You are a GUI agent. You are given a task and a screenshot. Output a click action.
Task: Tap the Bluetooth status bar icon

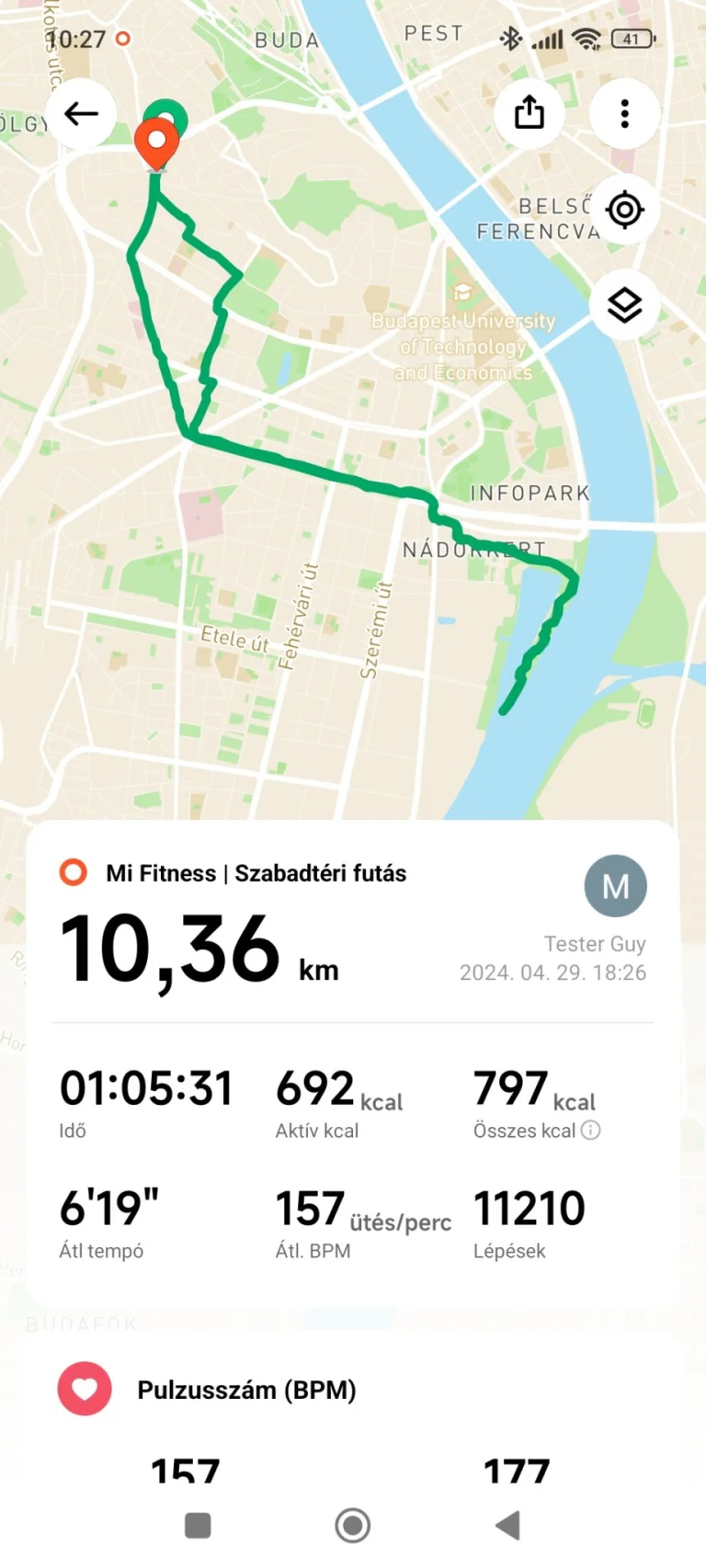(511, 40)
